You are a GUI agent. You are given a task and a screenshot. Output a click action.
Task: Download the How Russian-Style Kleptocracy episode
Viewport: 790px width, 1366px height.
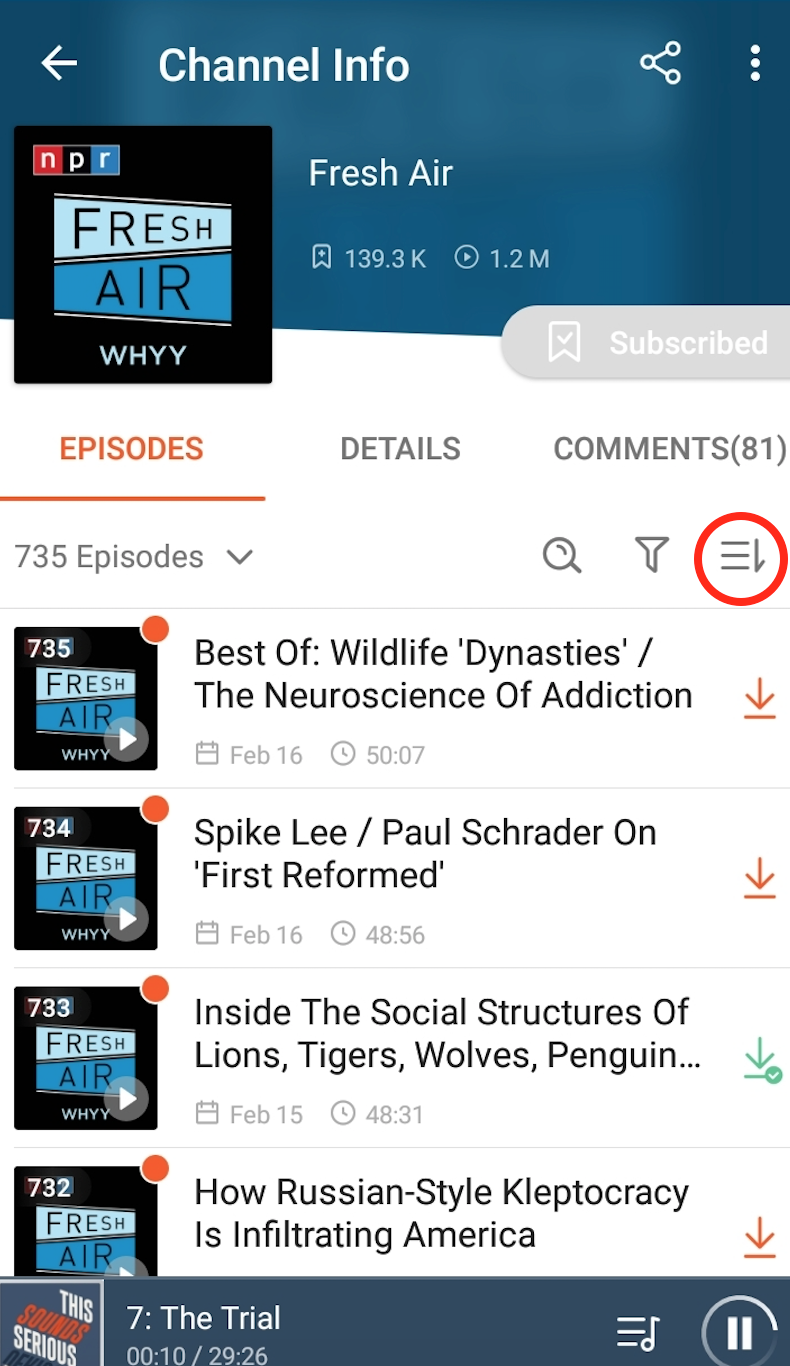pyautogui.click(x=760, y=1237)
